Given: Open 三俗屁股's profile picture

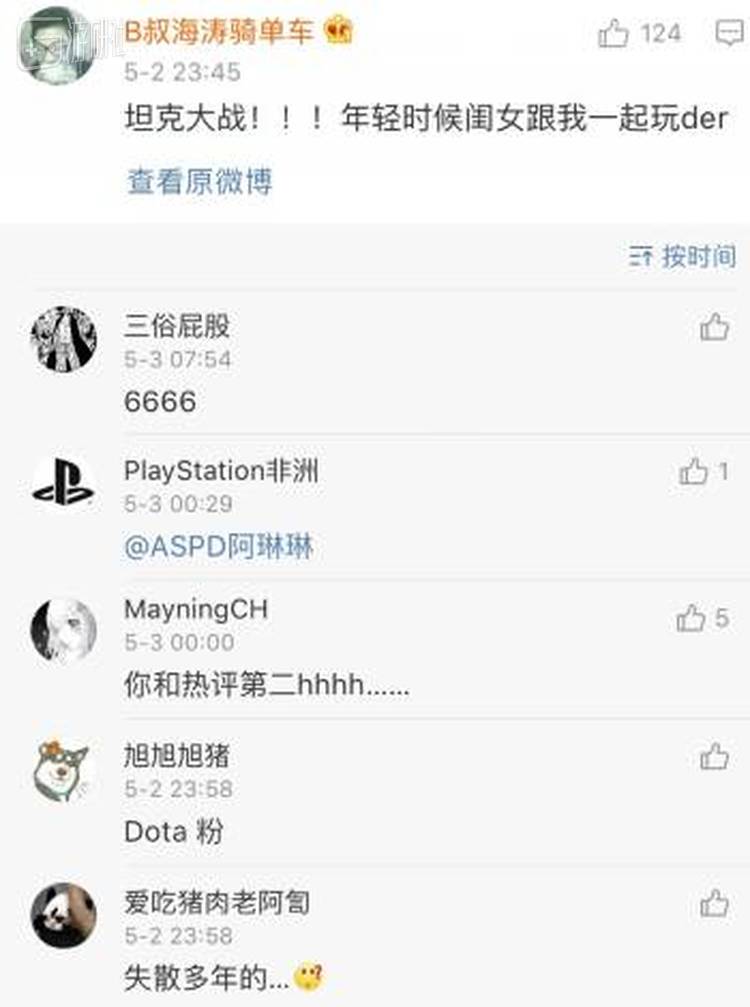Looking at the screenshot, I should pyautogui.click(x=64, y=340).
